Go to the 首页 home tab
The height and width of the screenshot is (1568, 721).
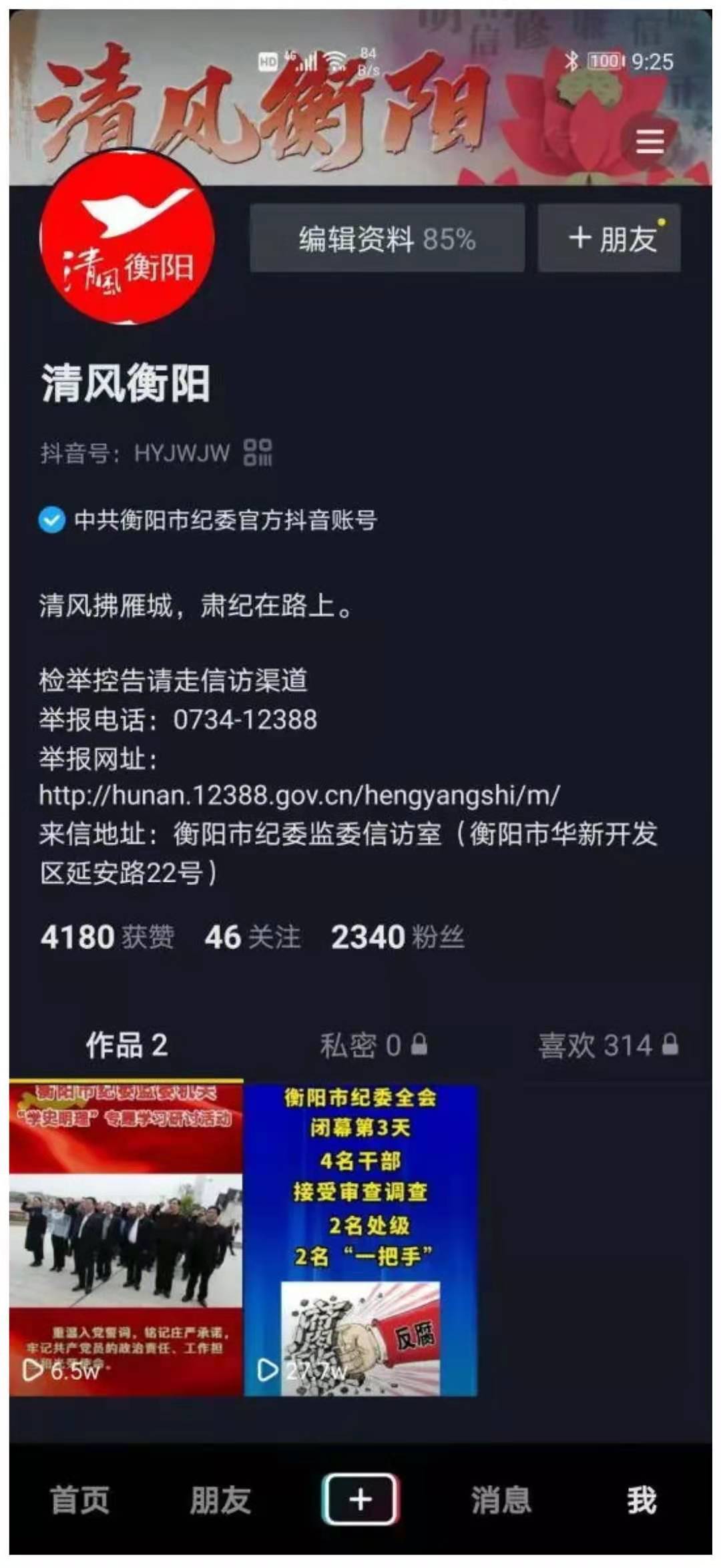[x=80, y=1499]
